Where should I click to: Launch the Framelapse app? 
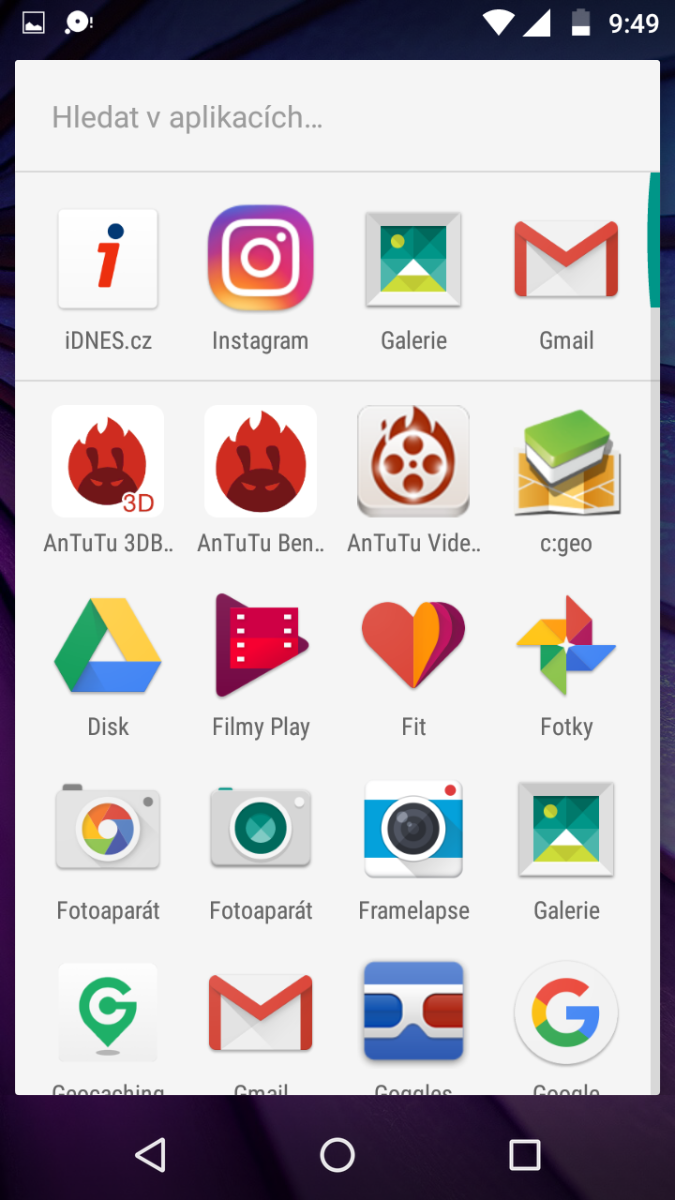(413, 830)
